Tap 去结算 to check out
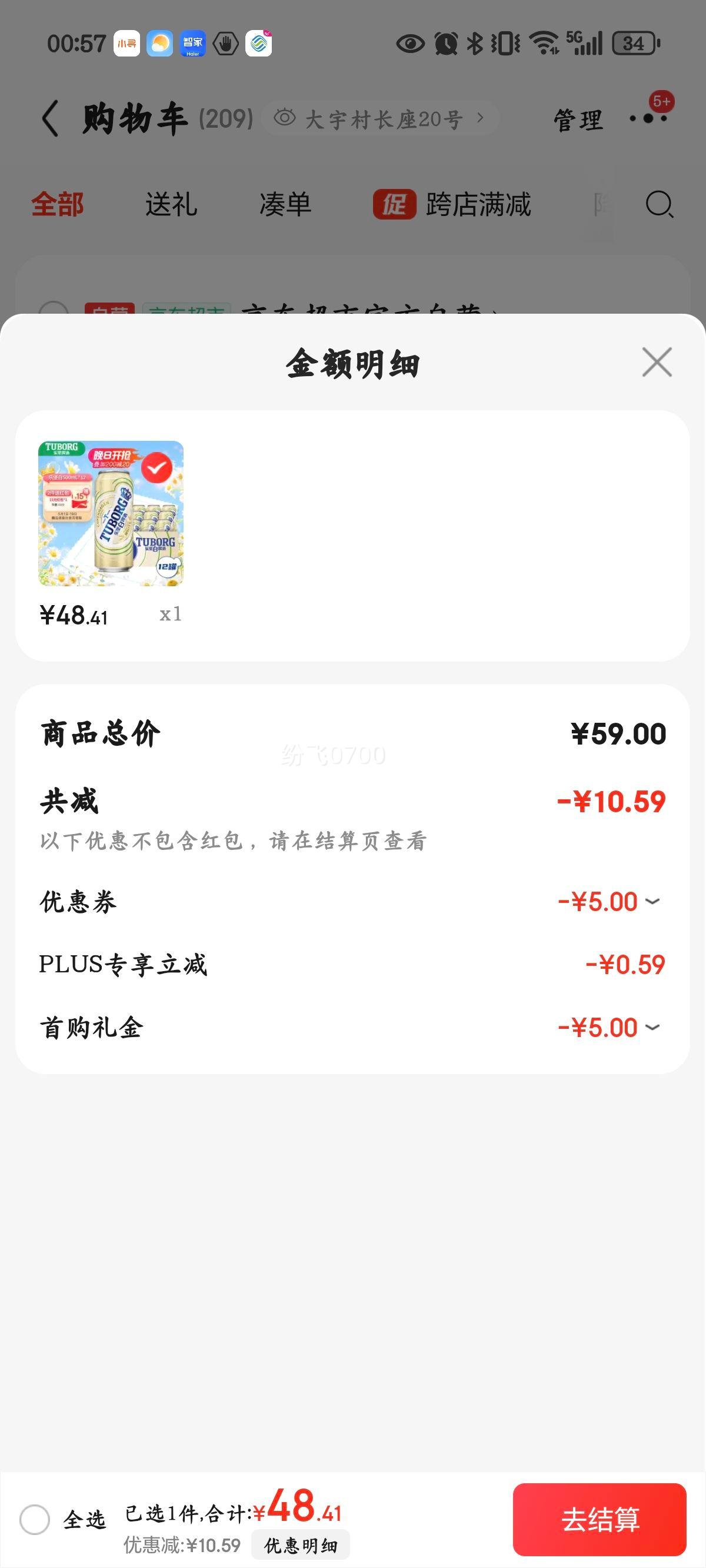 click(600, 1519)
